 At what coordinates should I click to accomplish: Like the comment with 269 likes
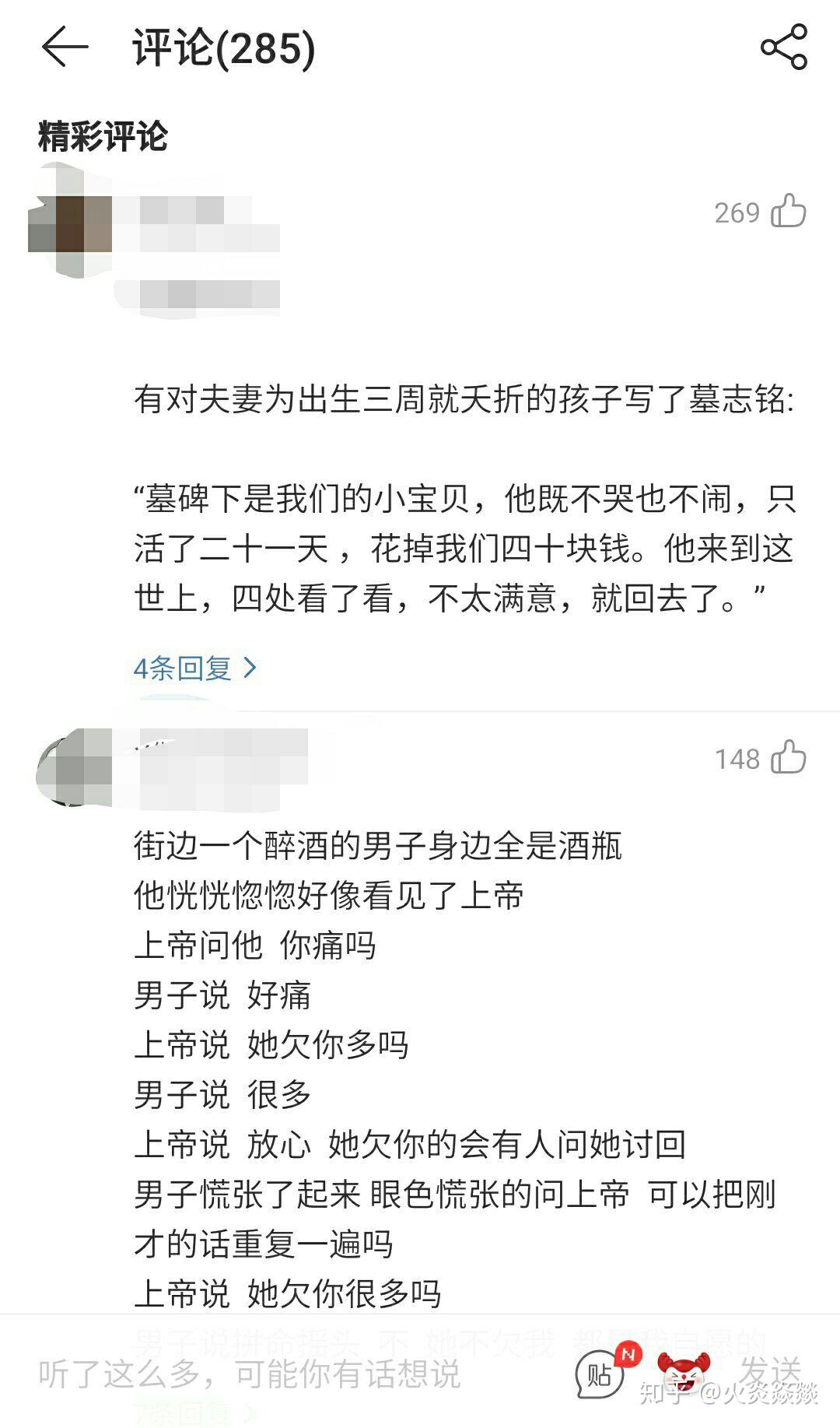(788, 212)
